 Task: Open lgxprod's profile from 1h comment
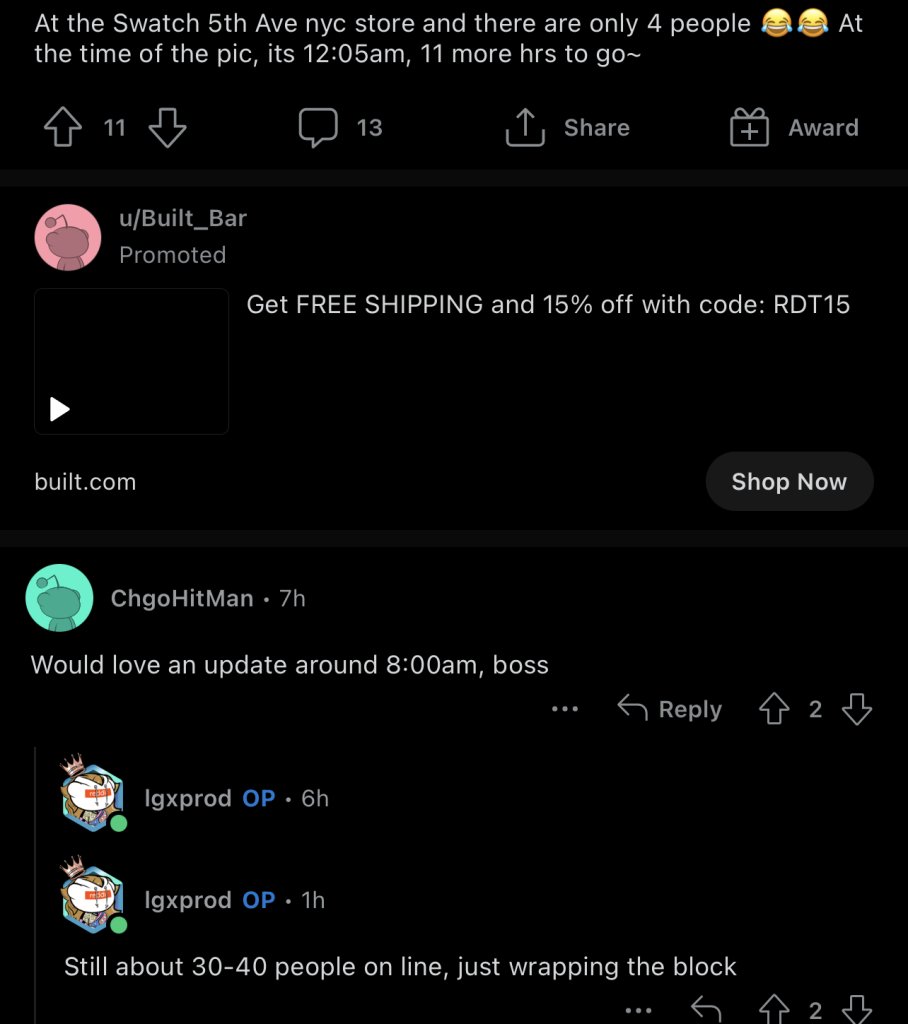188,900
